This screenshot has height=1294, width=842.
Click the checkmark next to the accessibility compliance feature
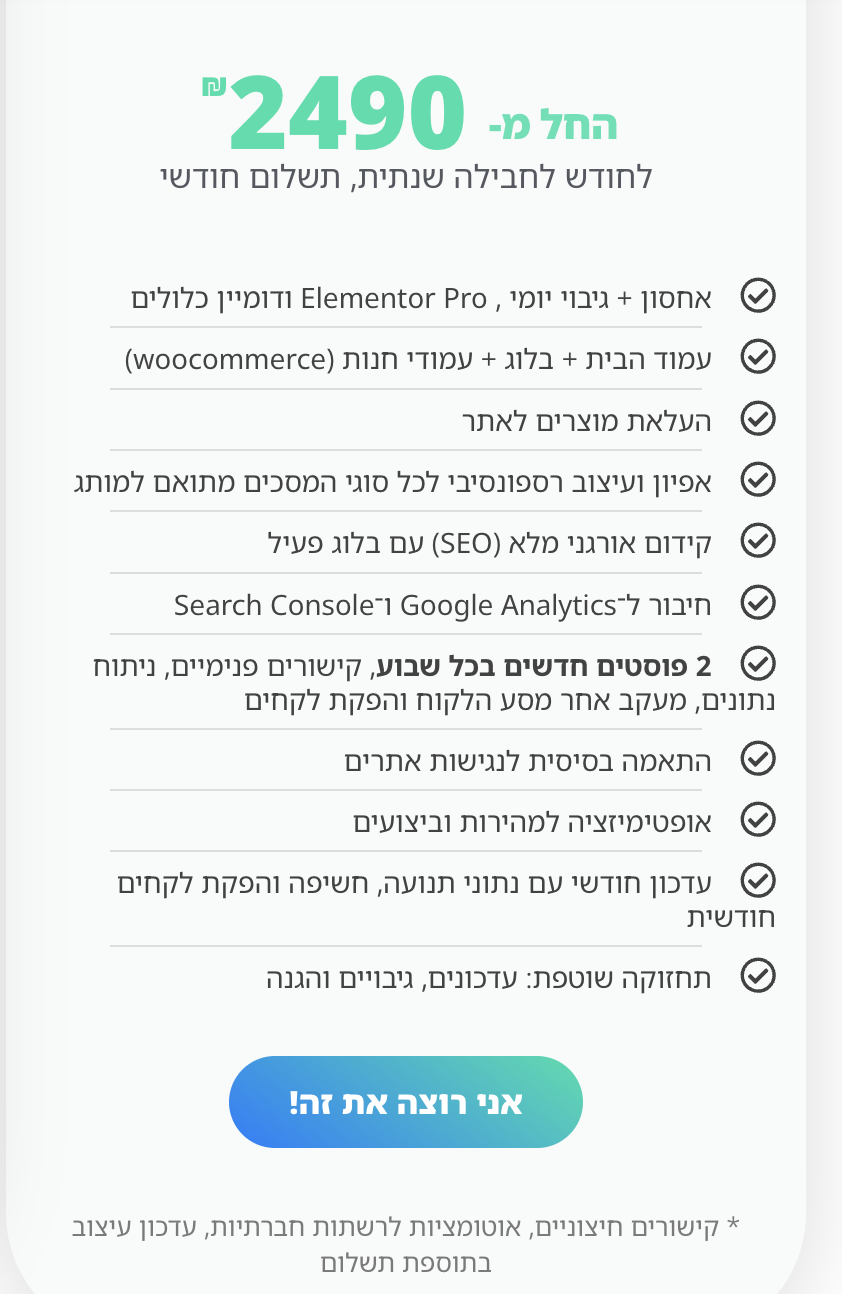click(x=759, y=759)
